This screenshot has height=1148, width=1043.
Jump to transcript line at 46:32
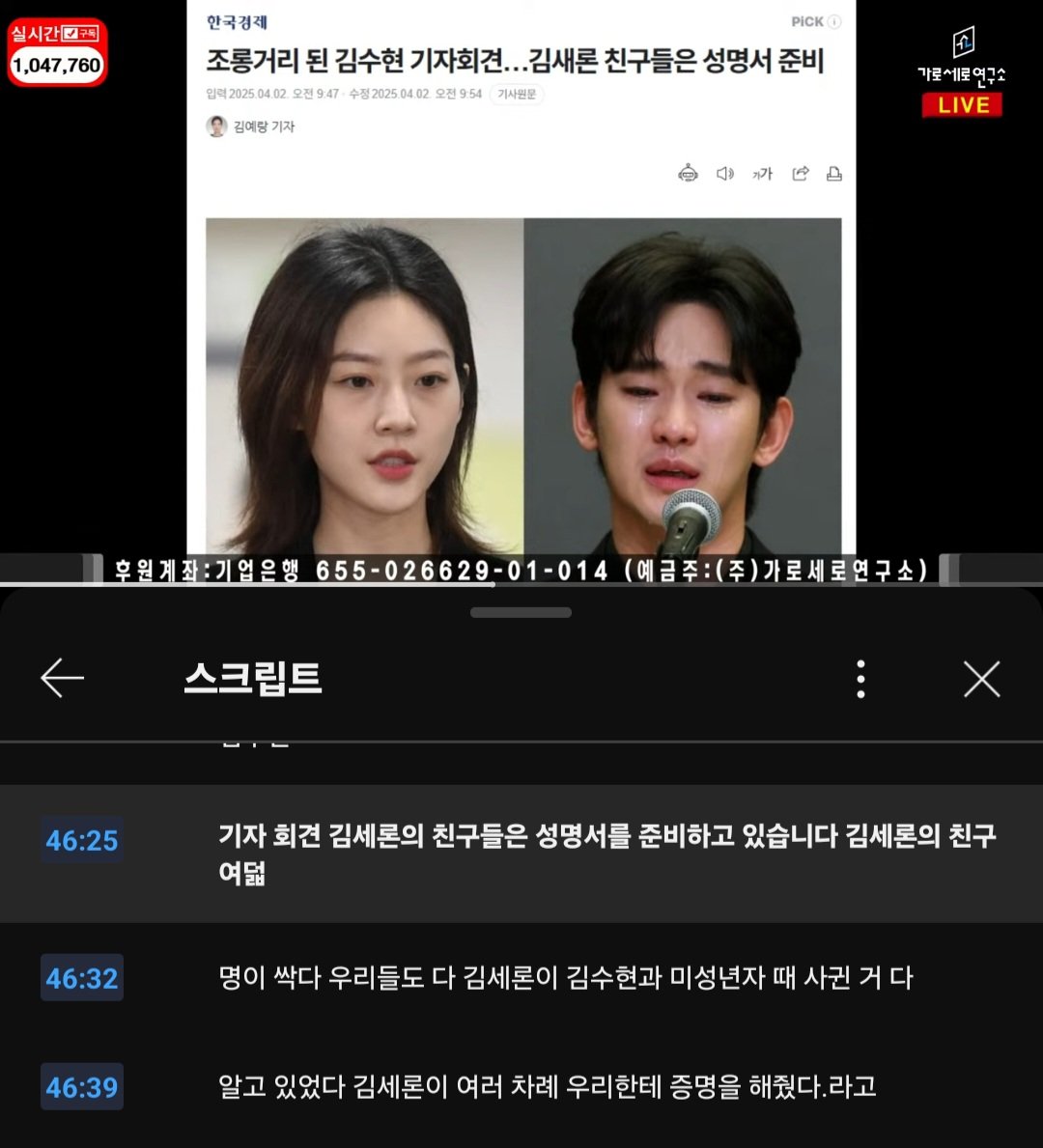pyautogui.click(x=82, y=978)
